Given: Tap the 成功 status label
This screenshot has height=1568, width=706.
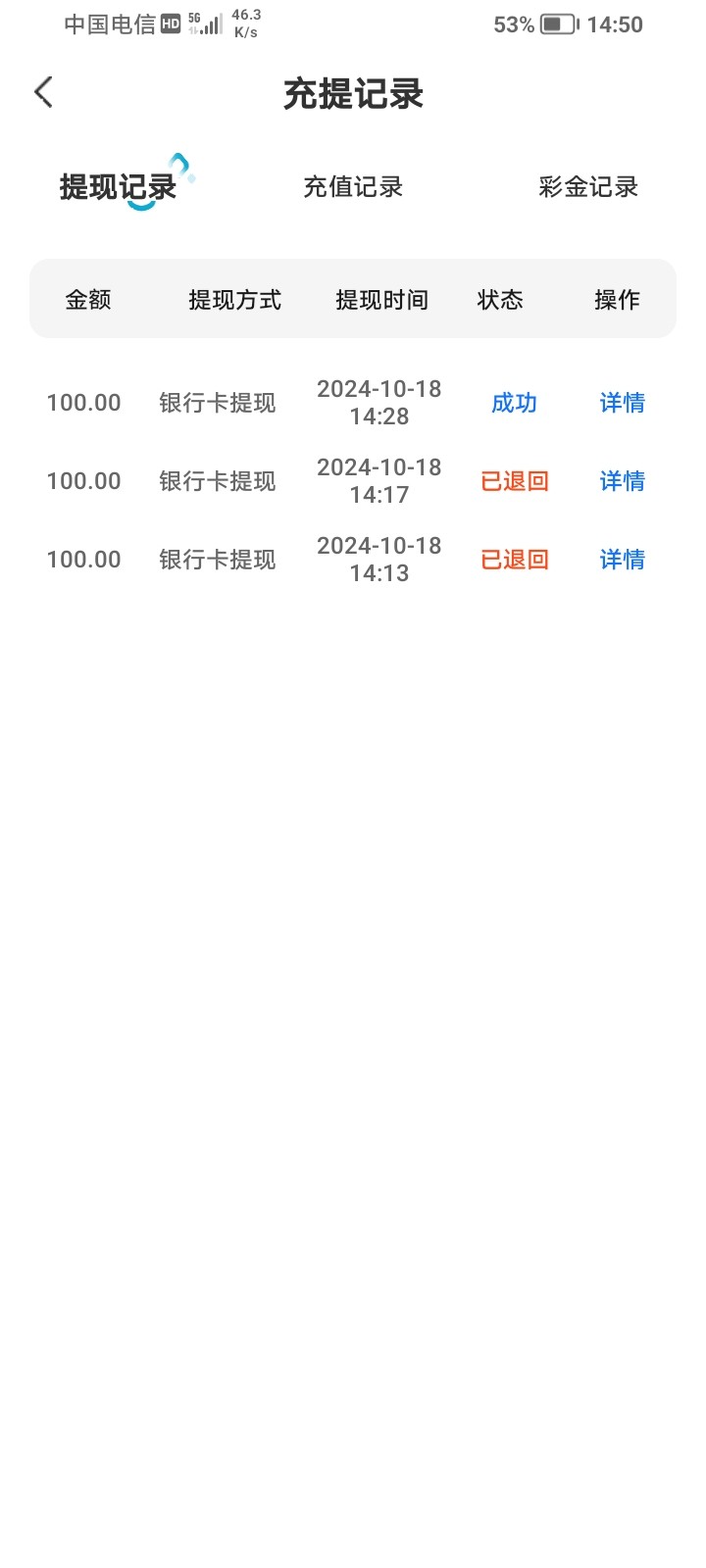Looking at the screenshot, I should click(x=514, y=403).
